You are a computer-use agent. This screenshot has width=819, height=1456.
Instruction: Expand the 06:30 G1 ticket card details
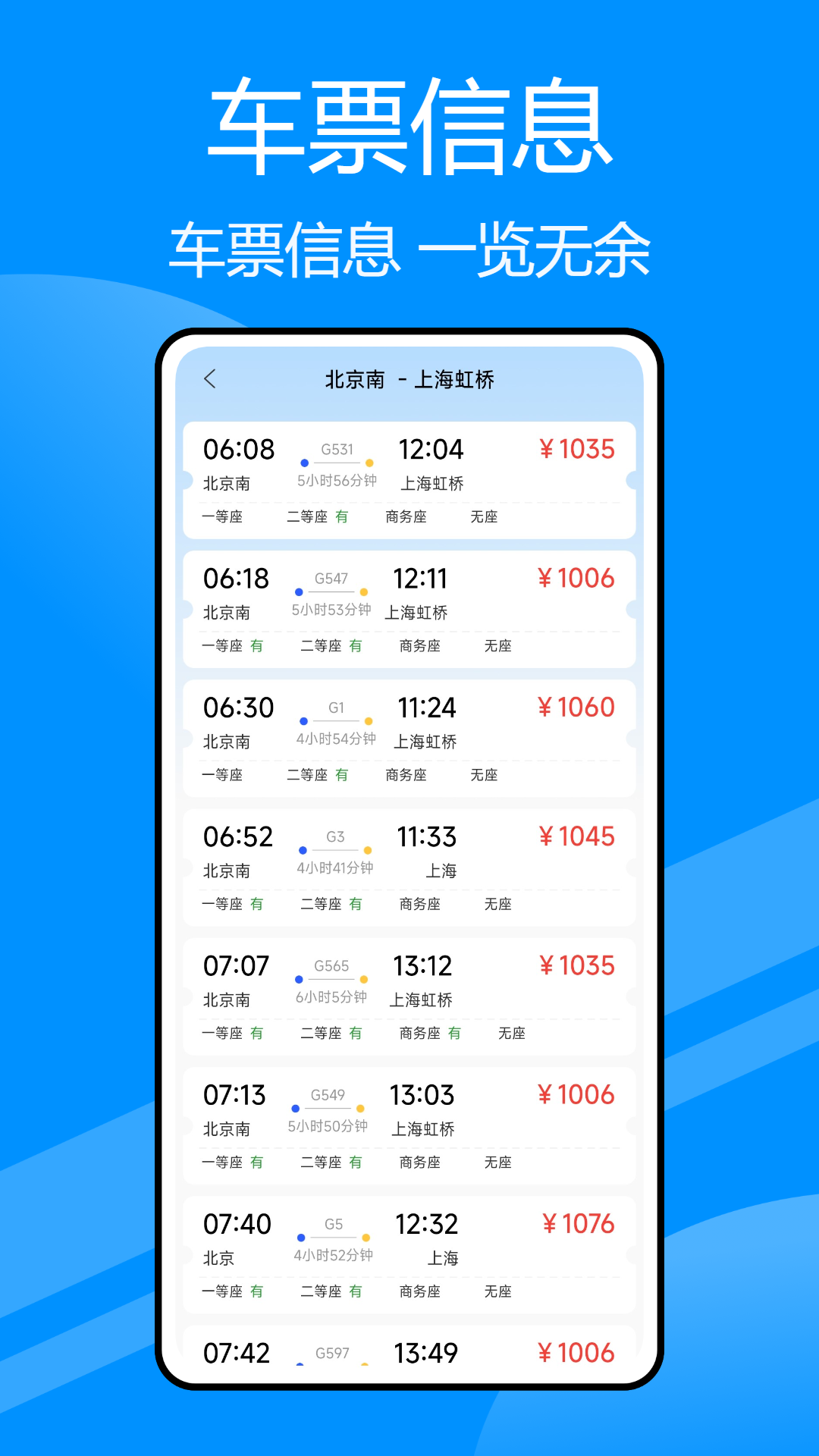(x=409, y=736)
